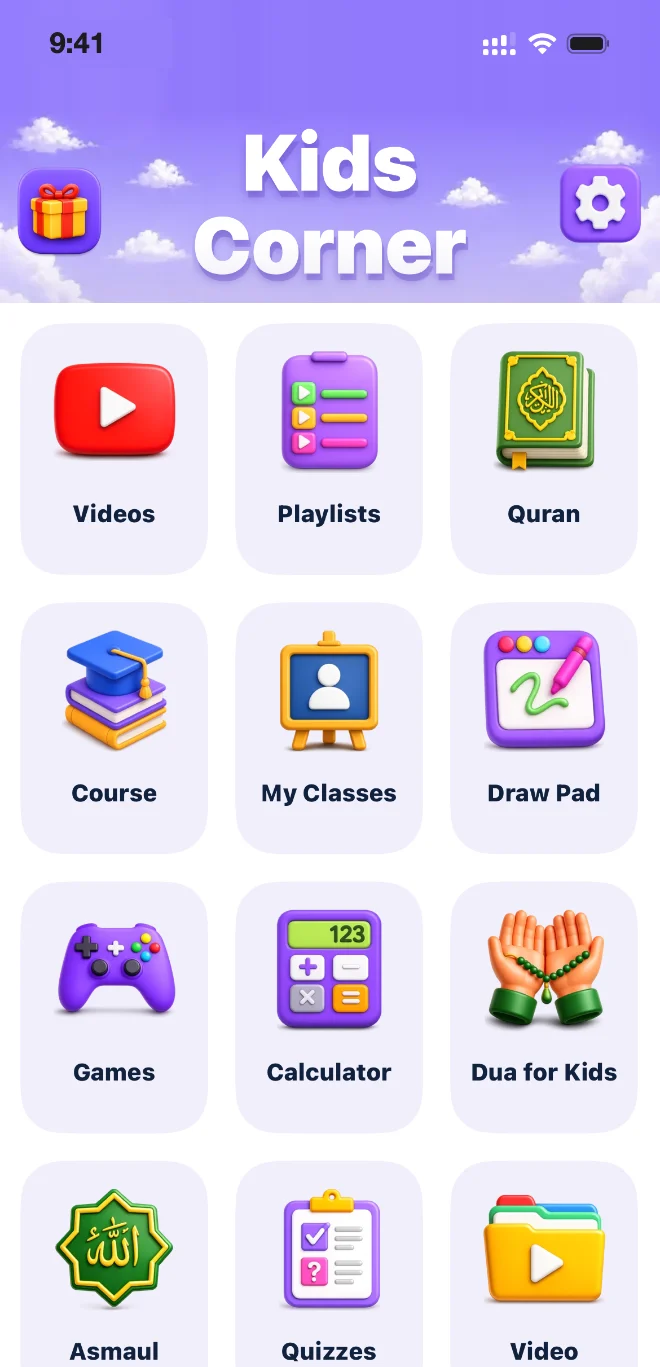Open the Videos tile
Image resolution: width=660 pixels, height=1367 pixels.
tap(114, 449)
